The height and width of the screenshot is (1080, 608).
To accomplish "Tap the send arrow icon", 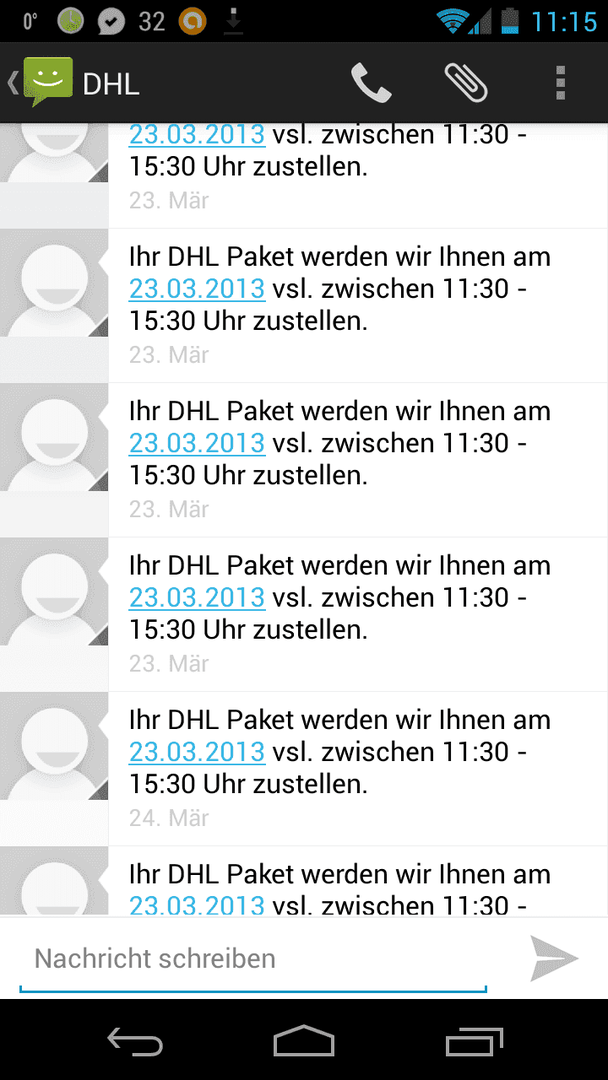I will (554, 958).
